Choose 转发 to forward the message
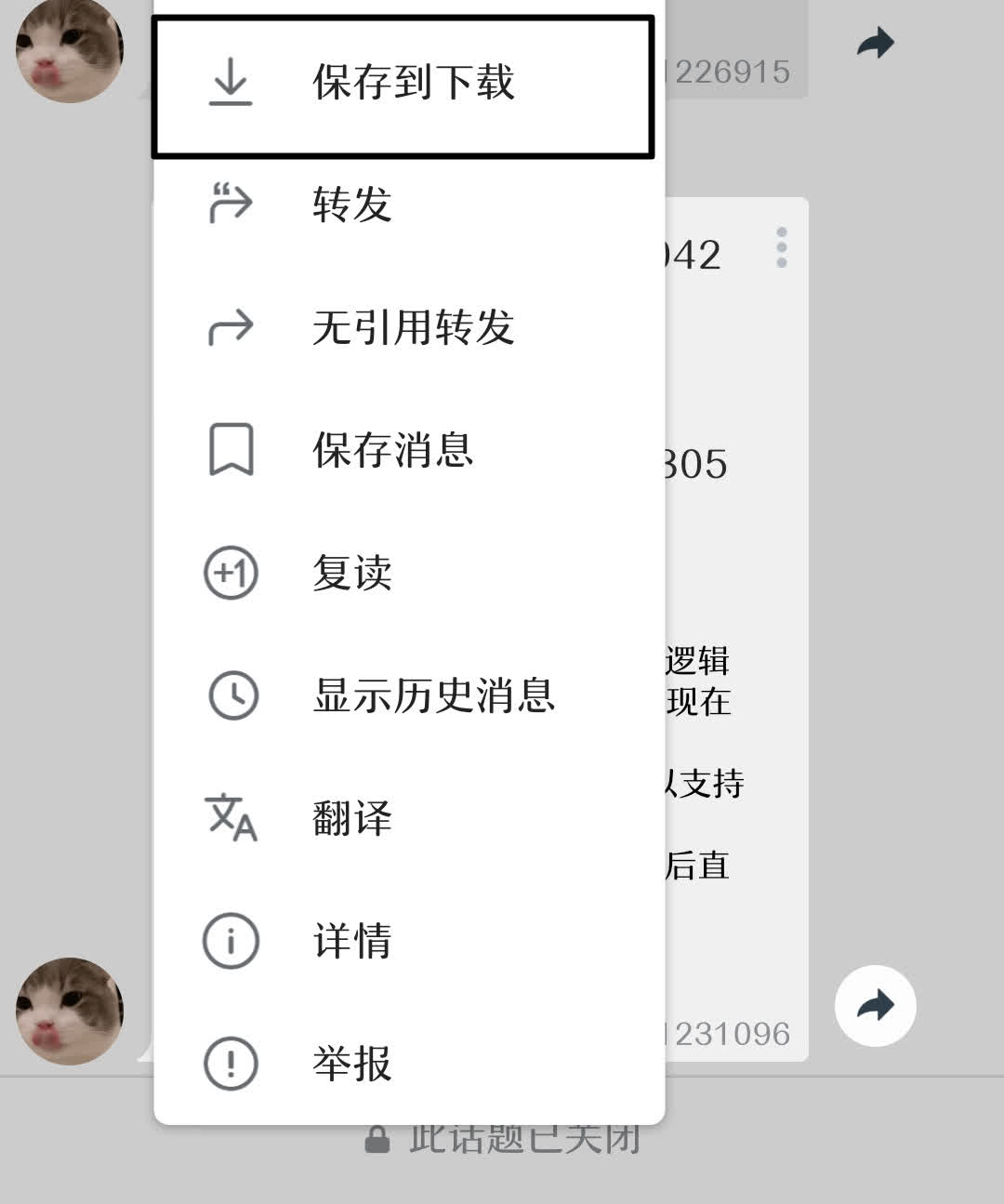The image size is (1004, 1204). pyautogui.click(x=351, y=205)
